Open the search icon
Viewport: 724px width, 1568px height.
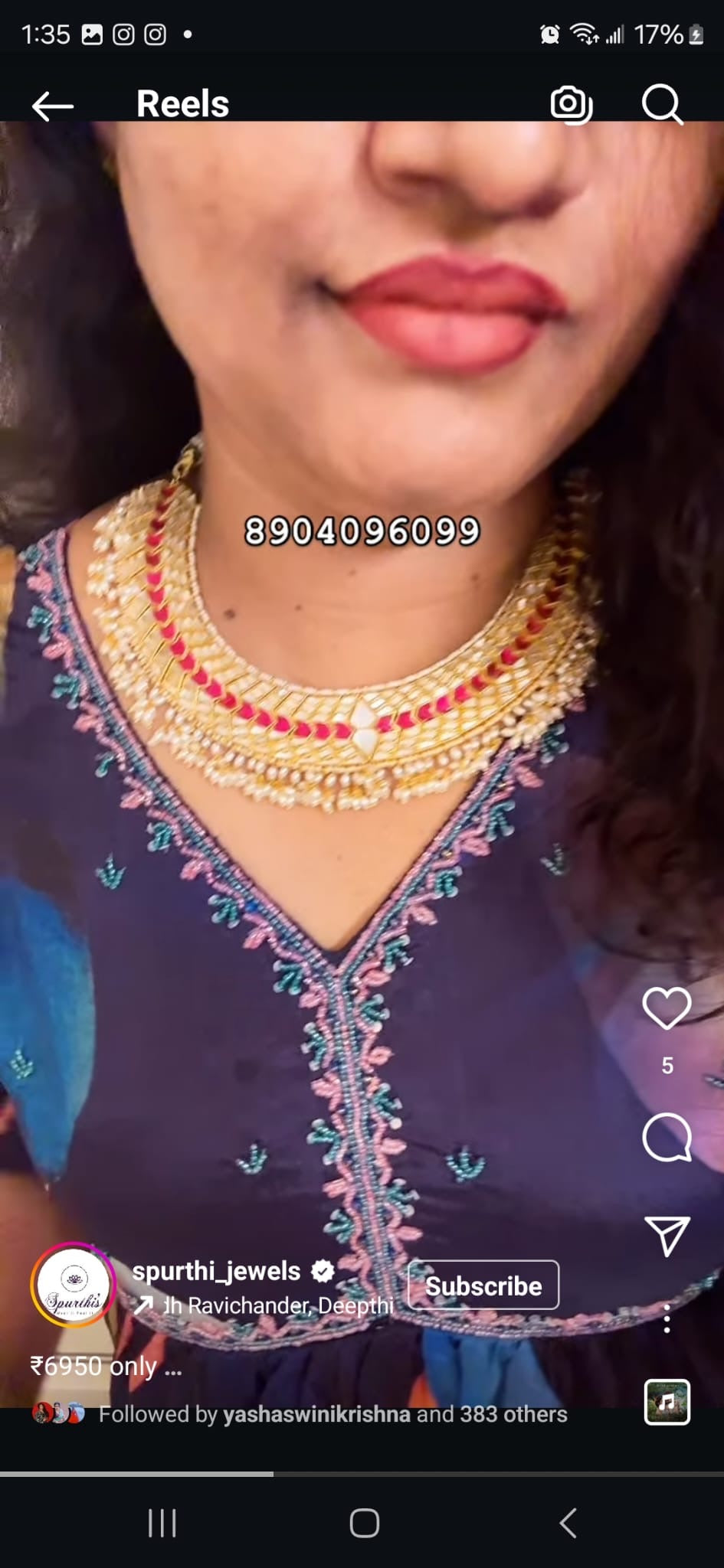point(661,104)
